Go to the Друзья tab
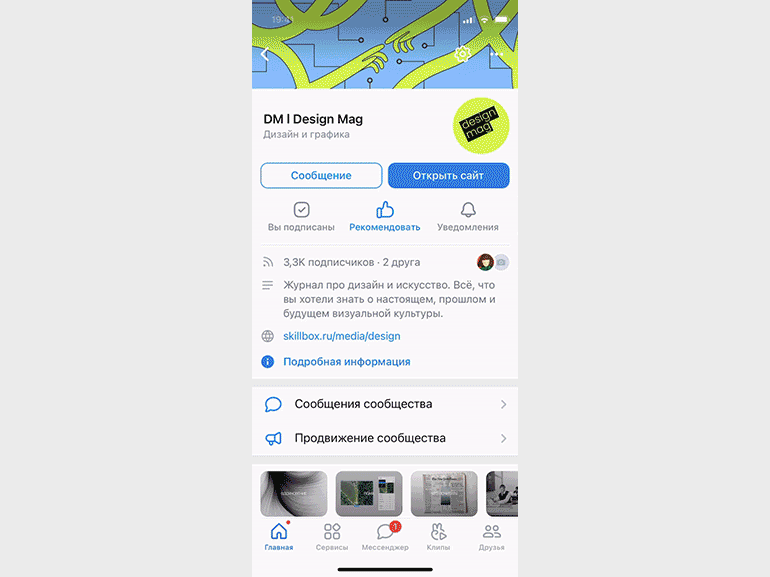 click(x=491, y=537)
